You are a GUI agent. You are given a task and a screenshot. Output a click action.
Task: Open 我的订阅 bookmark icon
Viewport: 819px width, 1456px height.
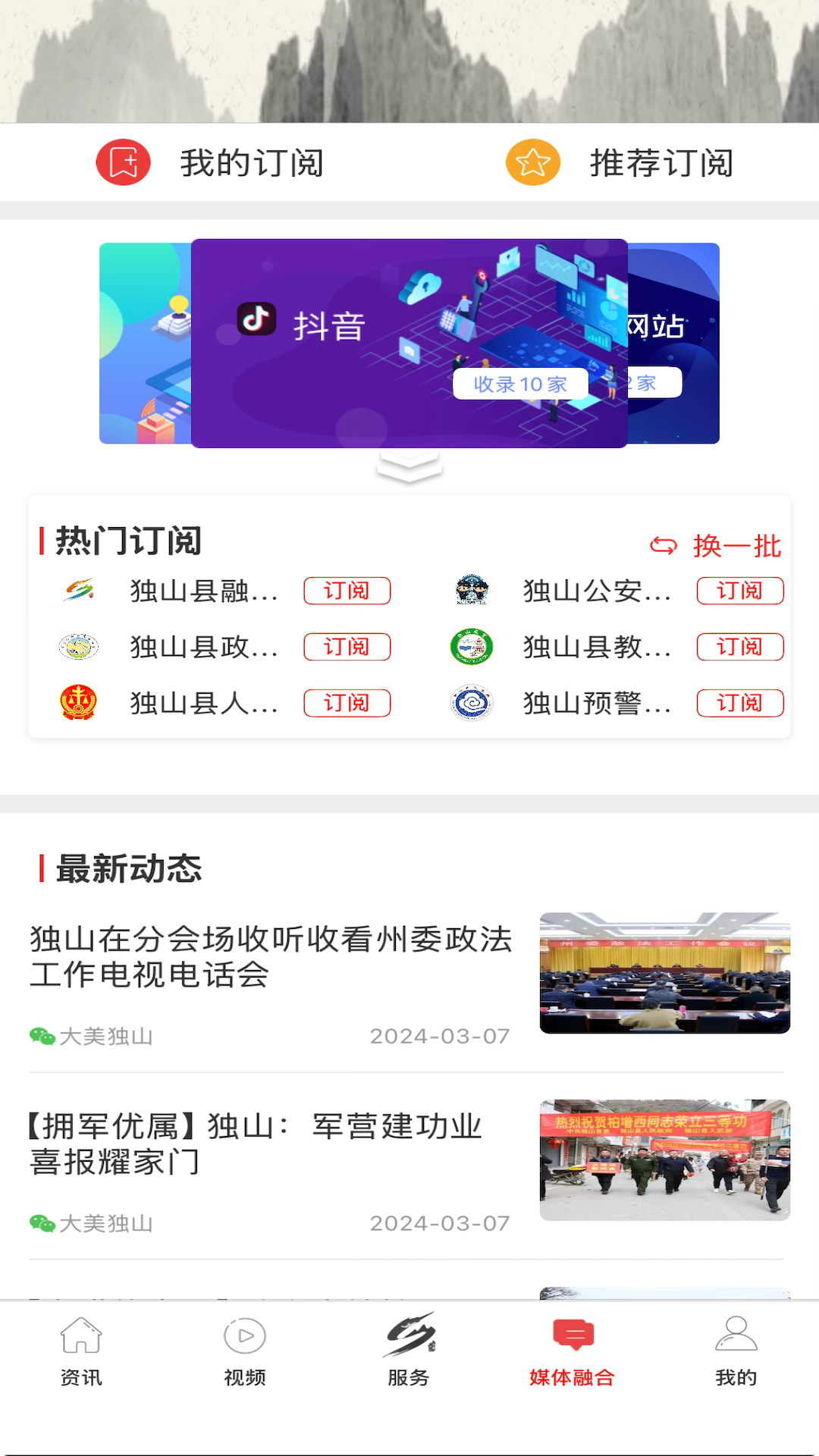pyautogui.click(x=123, y=162)
